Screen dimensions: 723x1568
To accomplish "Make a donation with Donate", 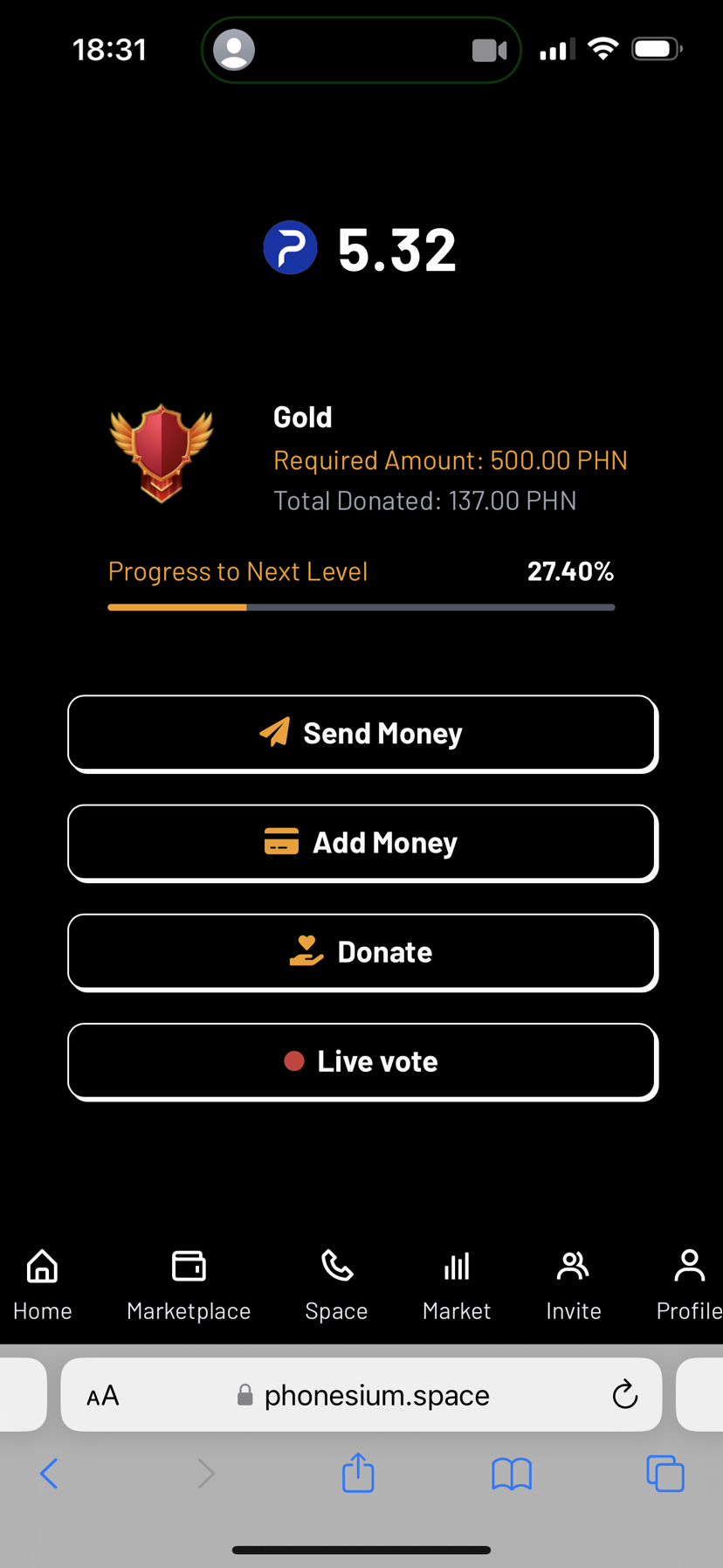I will (x=361, y=951).
